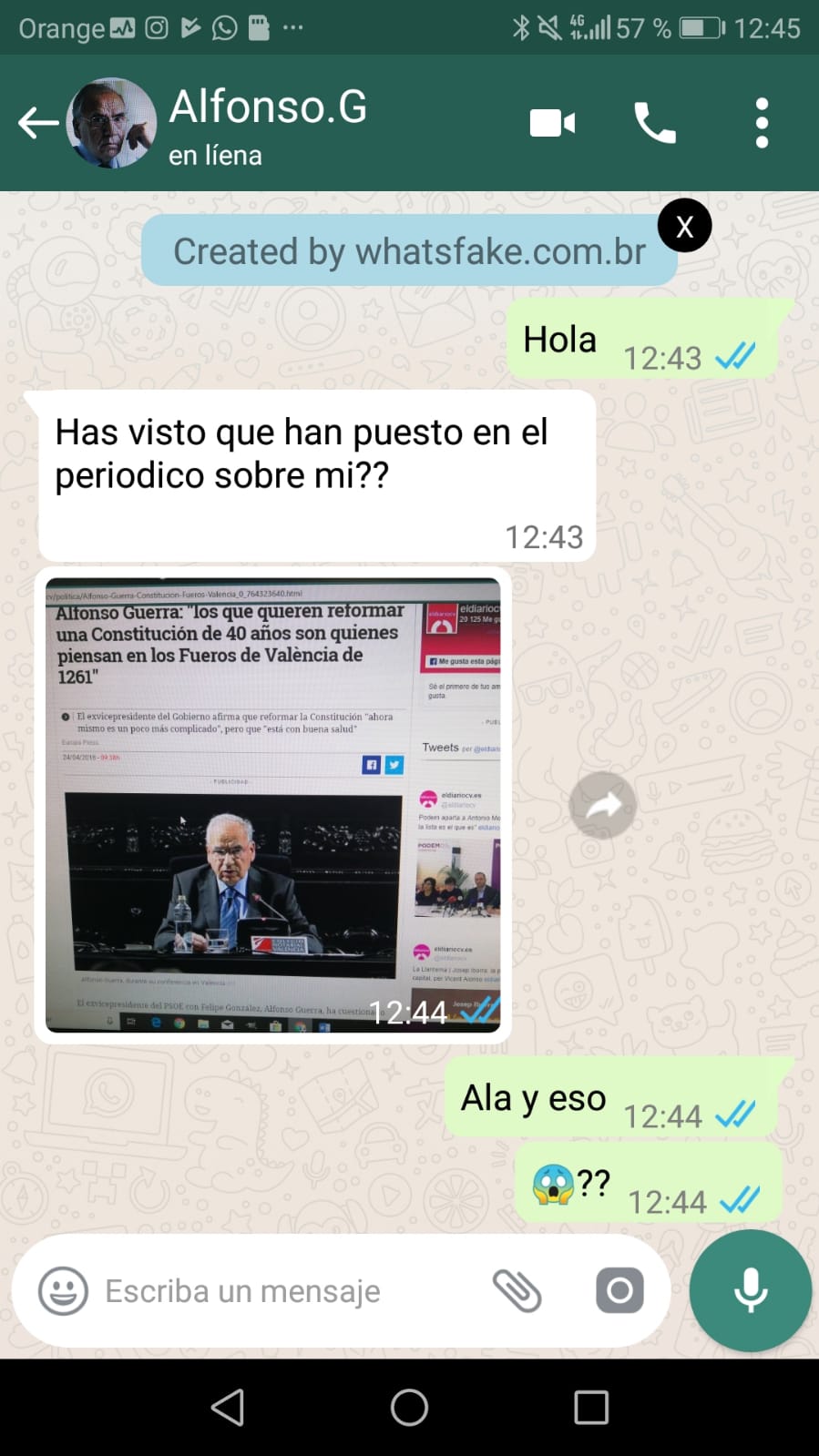Open the camera from the message bar
Screen dimensions: 819x1456
[x=619, y=1290]
